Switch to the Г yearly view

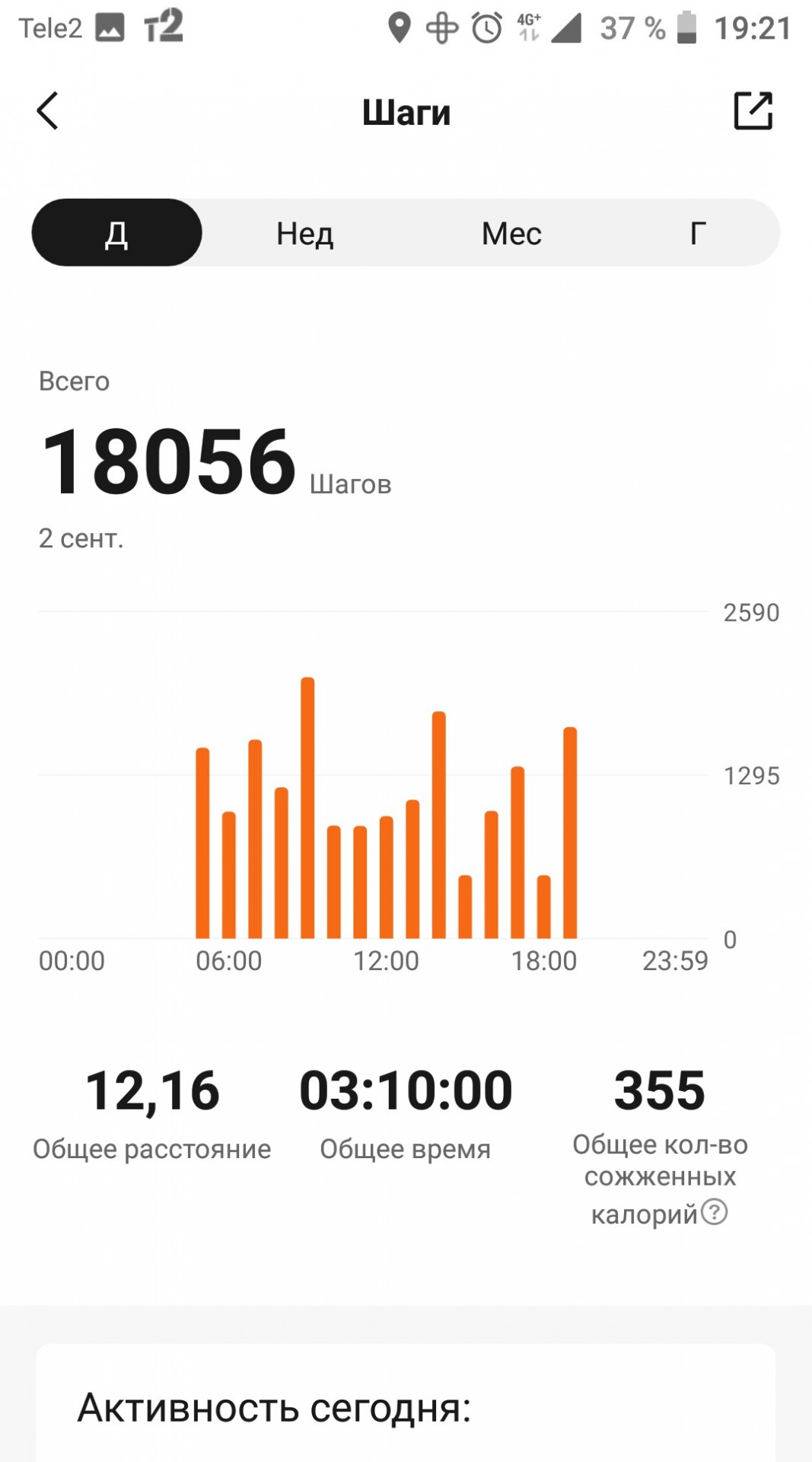[x=697, y=233]
